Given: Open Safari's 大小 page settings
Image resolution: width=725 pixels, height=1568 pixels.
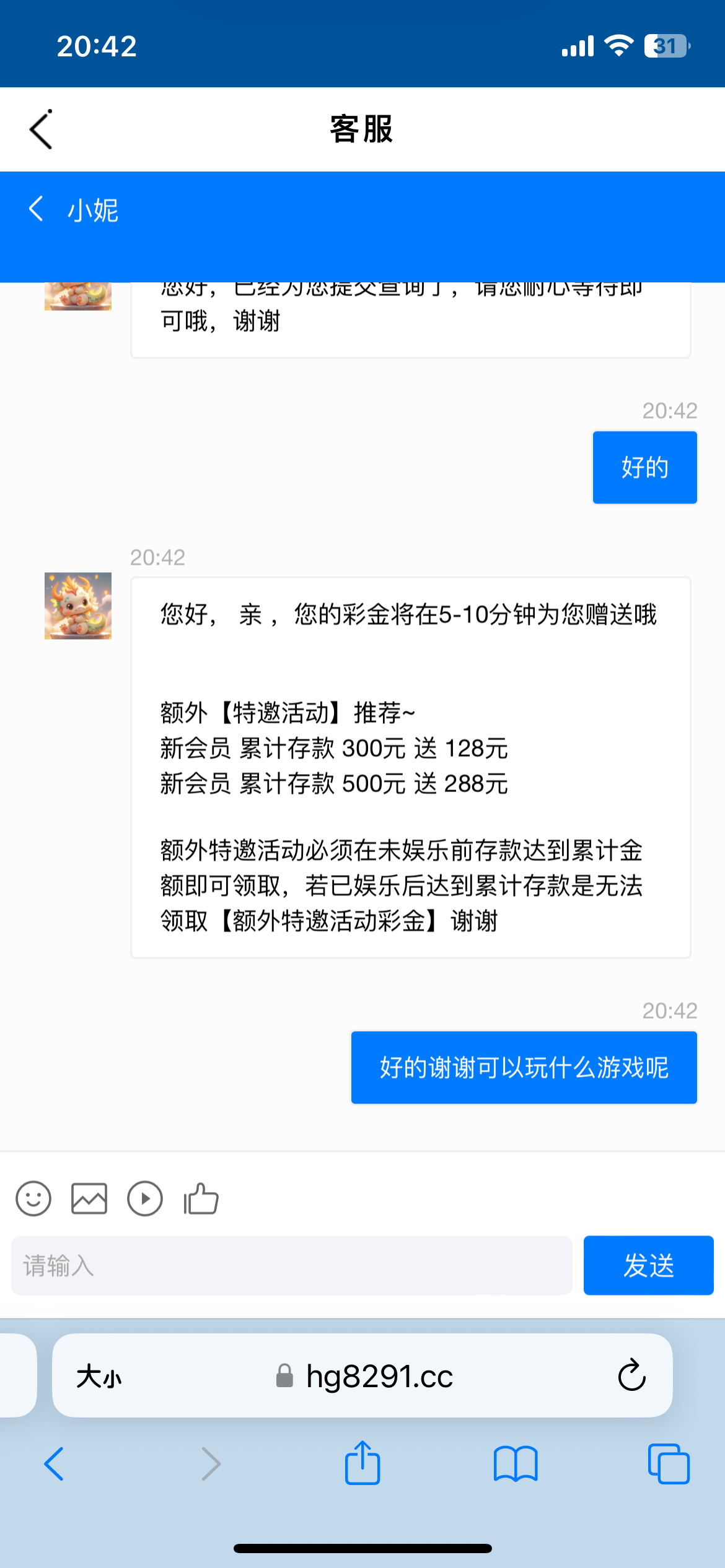Looking at the screenshot, I should pos(99,1377).
